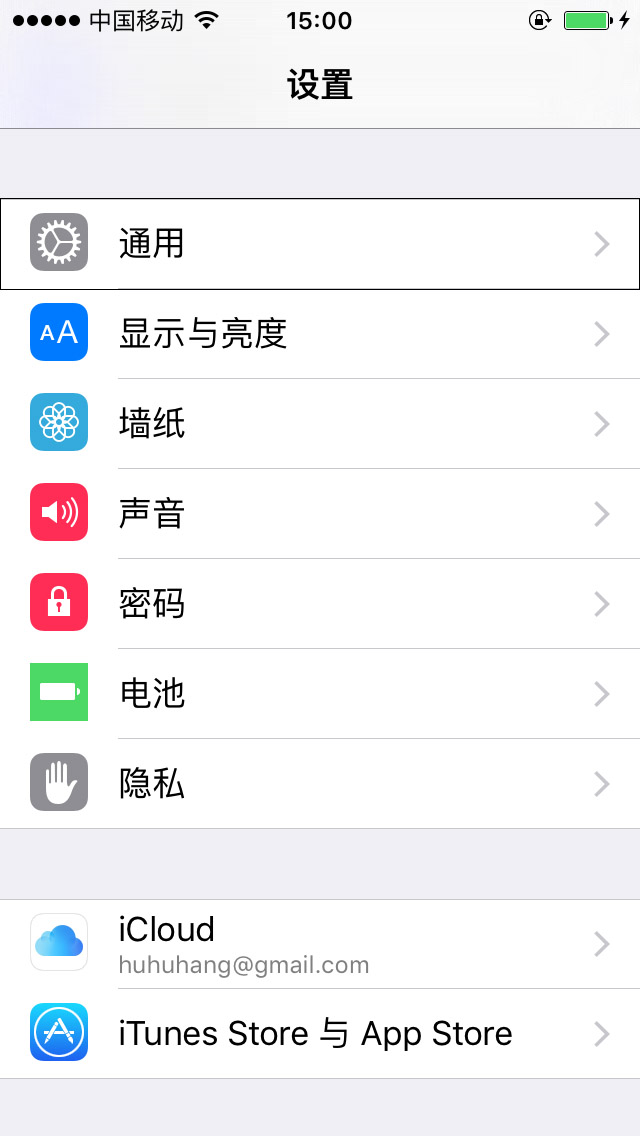Open iTunes Store 与 App Store settings
This screenshot has width=640, height=1136.
point(320,1034)
